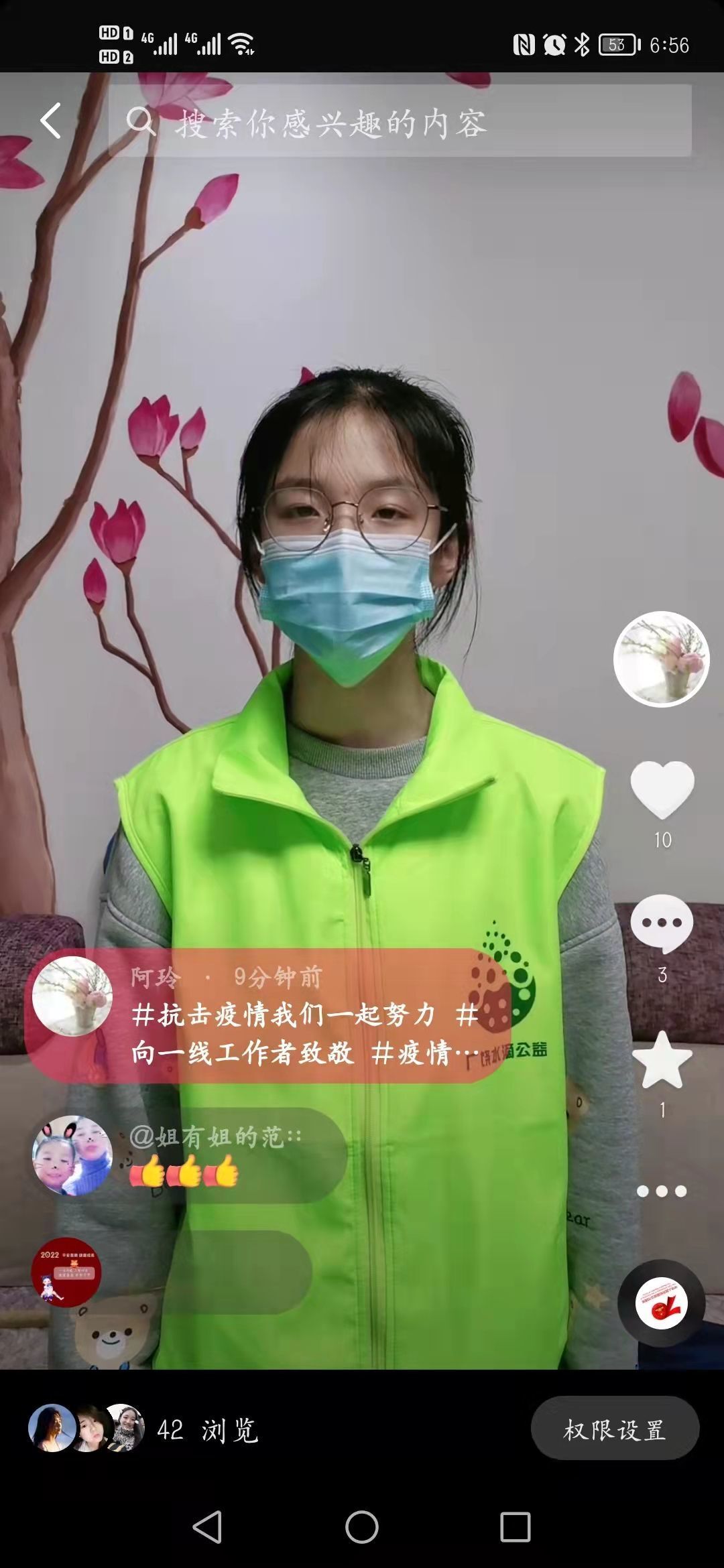Open the comments bubble icon
Screen dimensions: 724x1568
pos(662,924)
